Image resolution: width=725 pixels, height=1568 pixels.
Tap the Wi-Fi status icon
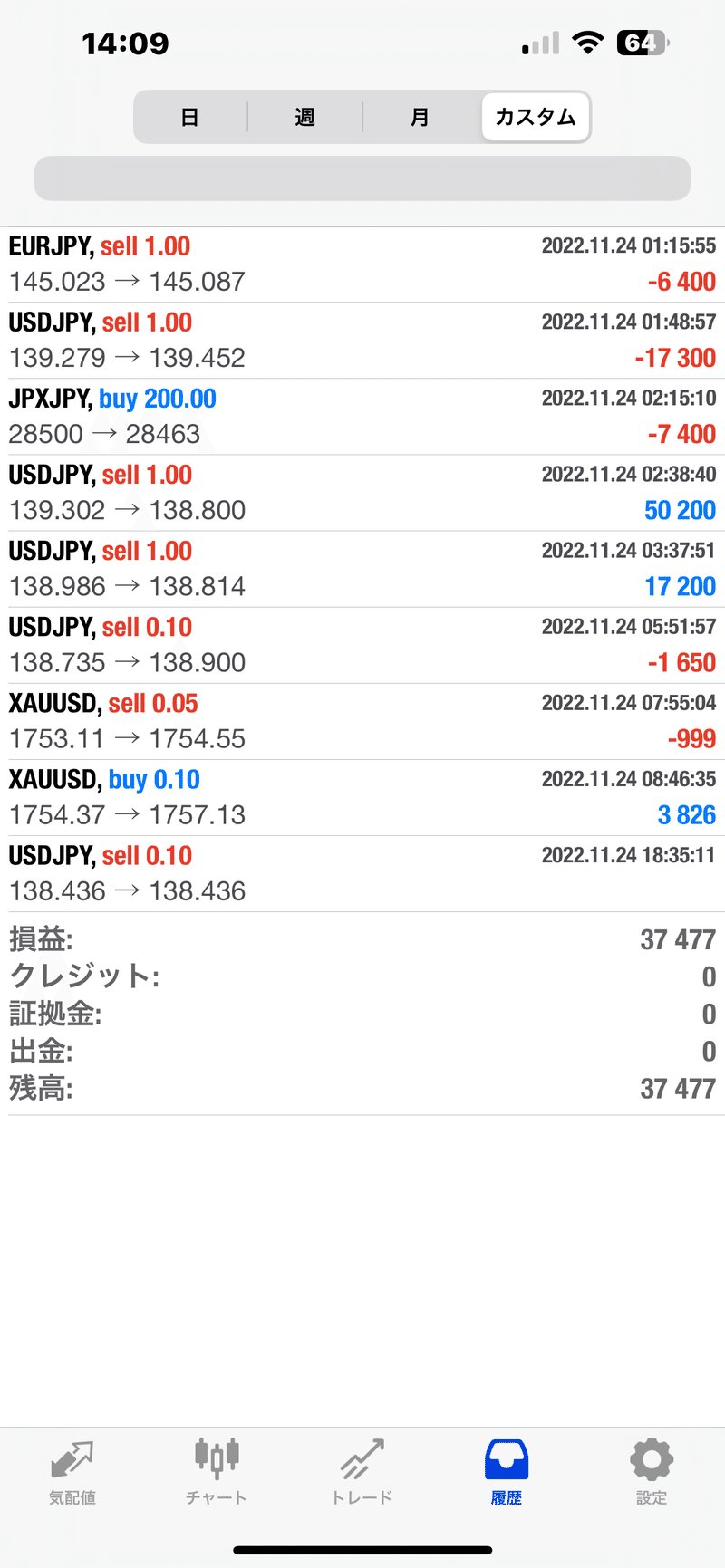587,41
